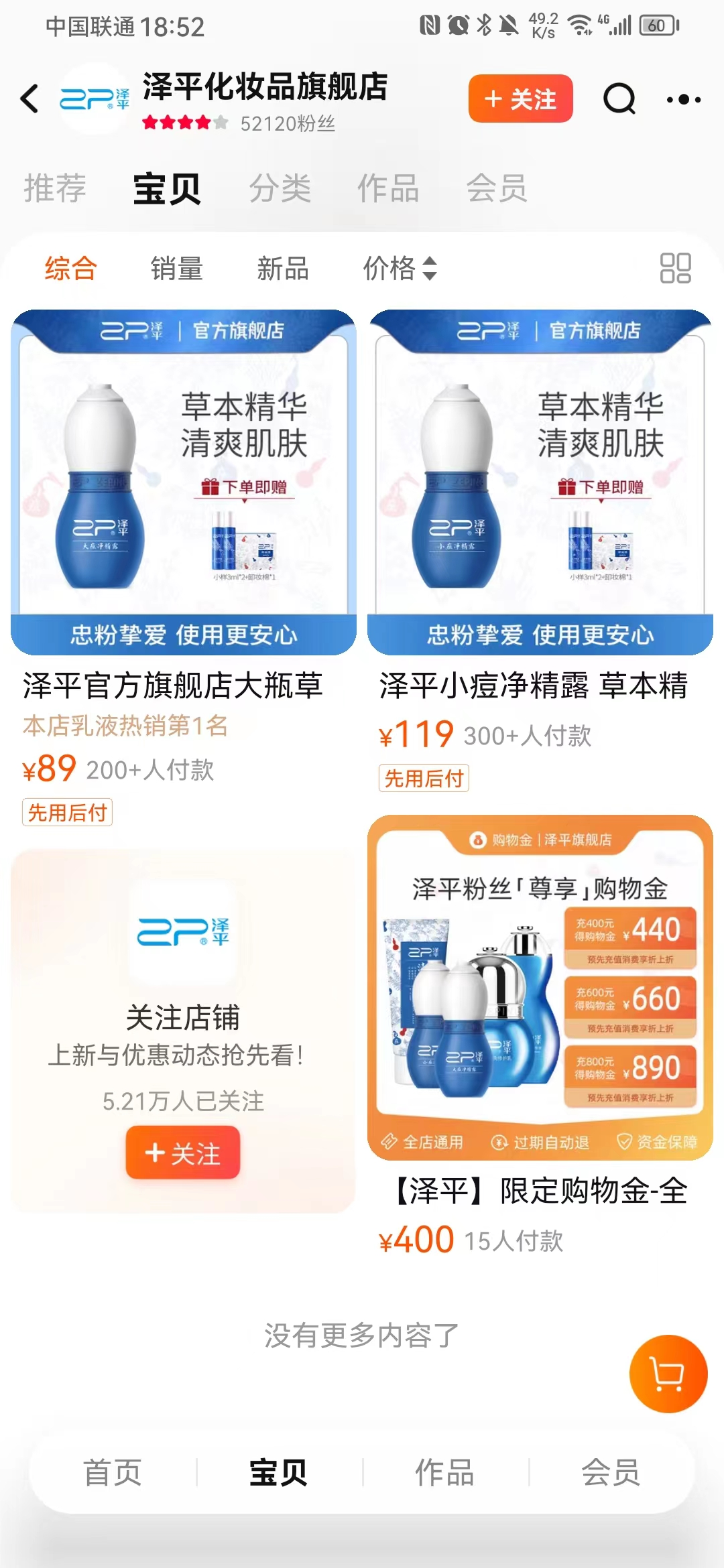This screenshot has width=724, height=1568.
Task: Open store search magnifier icon
Action: (619, 99)
